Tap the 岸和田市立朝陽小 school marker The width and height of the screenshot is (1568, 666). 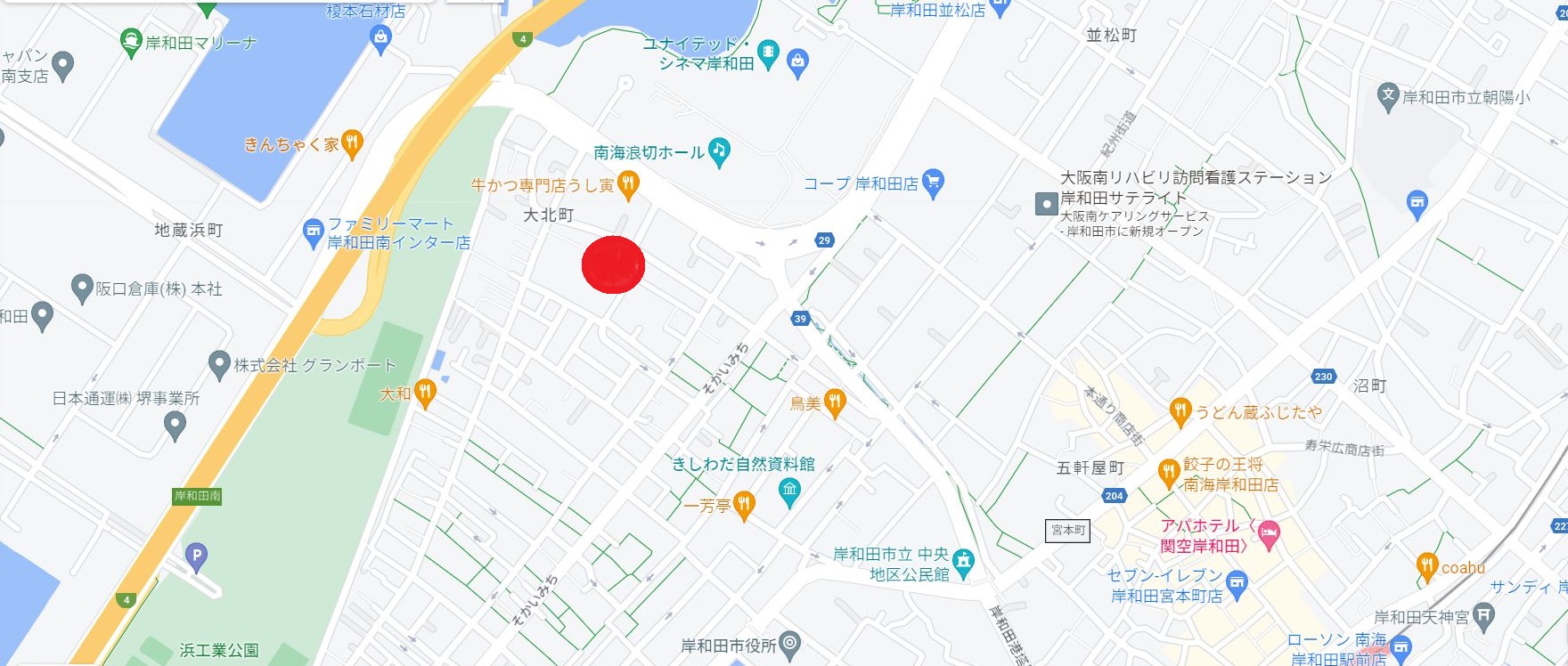pos(1388,96)
